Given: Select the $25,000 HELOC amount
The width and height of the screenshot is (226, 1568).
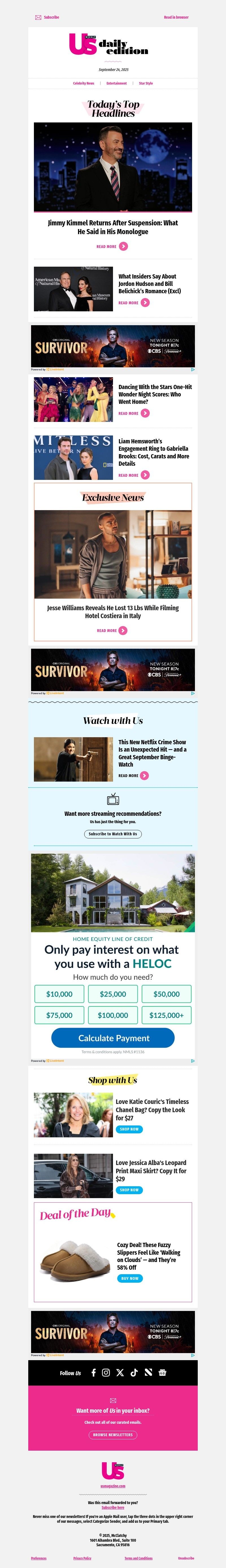Looking at the screenshot, I should (x=113, y=994).
